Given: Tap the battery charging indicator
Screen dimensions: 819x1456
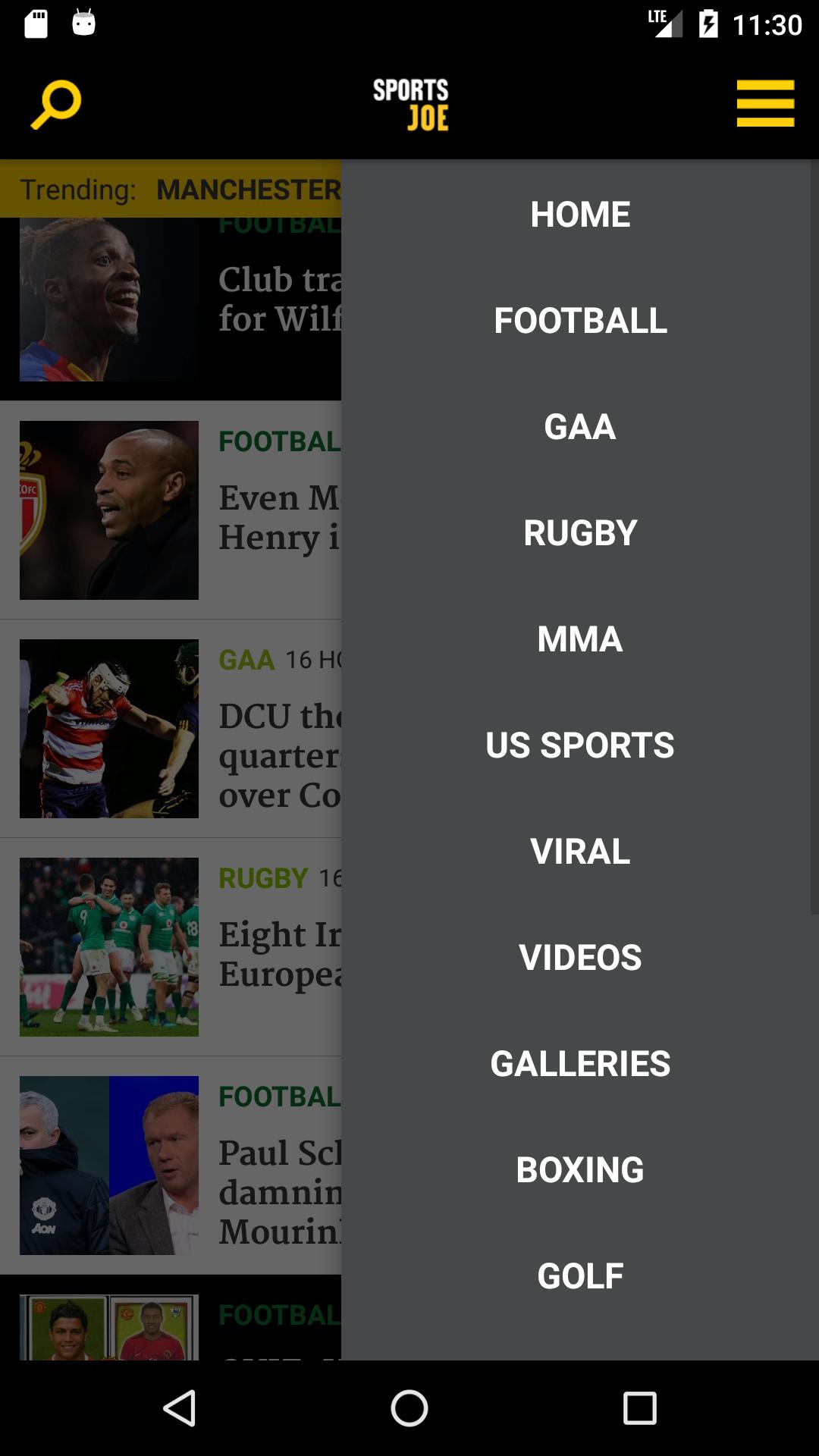Looking at the screenshot, I should (708, 23).
